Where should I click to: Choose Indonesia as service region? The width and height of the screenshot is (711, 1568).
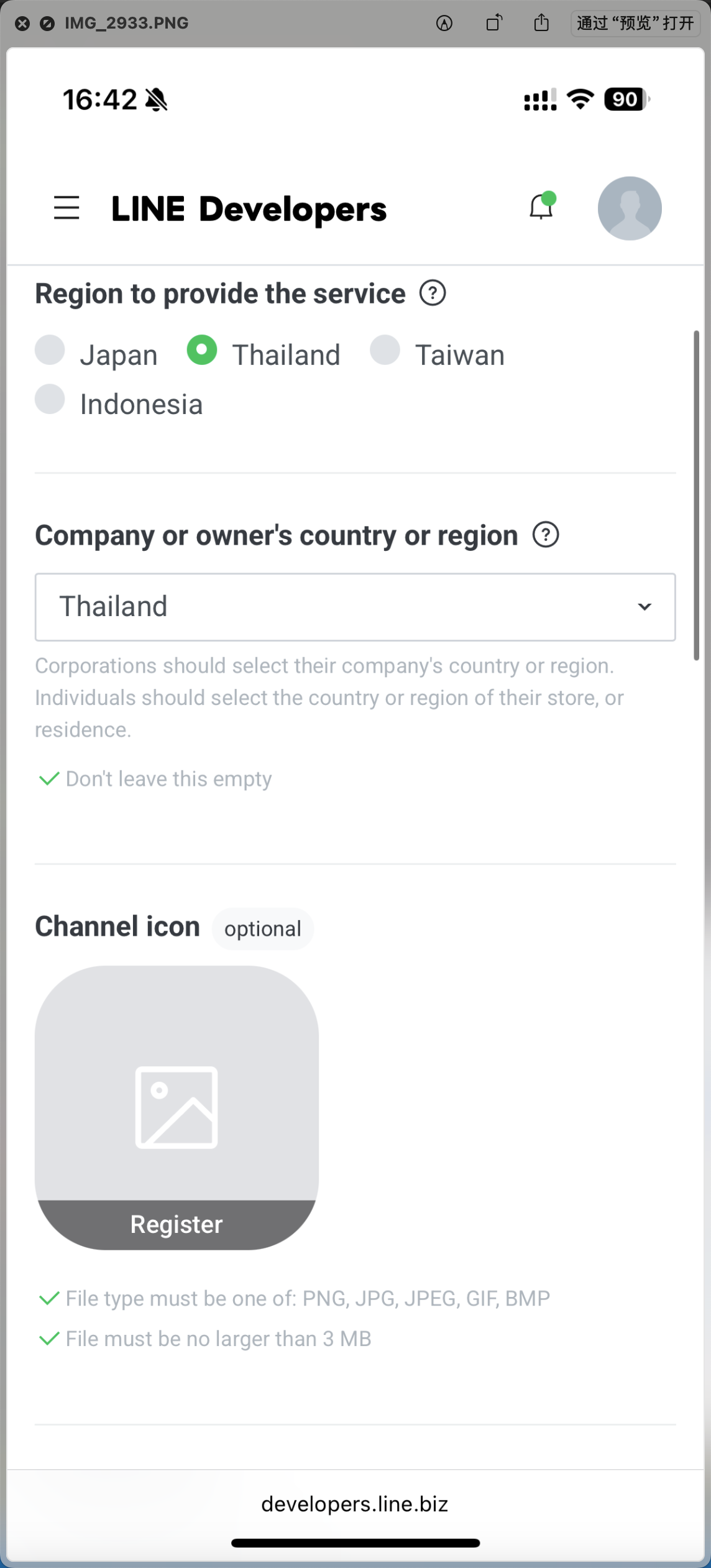pyautogui.click(x=50, y=399)
